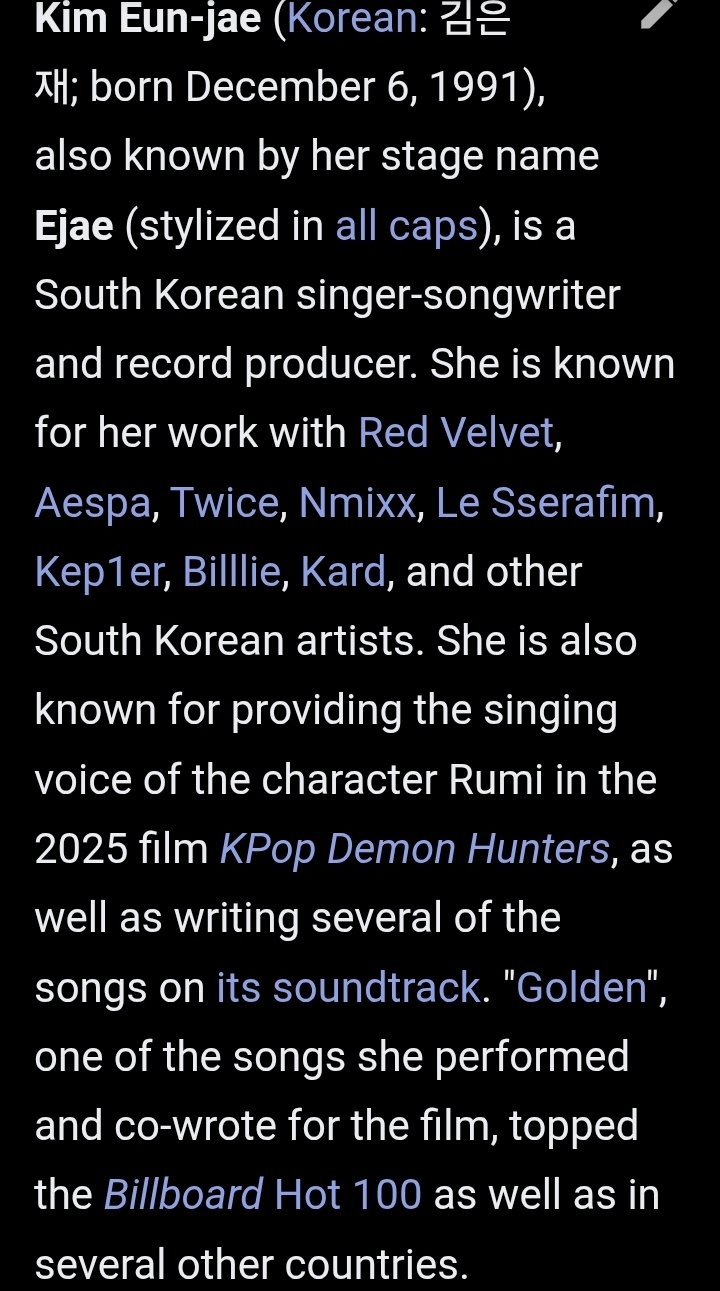Follow the all caps link
This screenshot has width=720, height=1291.
(406, 226)
